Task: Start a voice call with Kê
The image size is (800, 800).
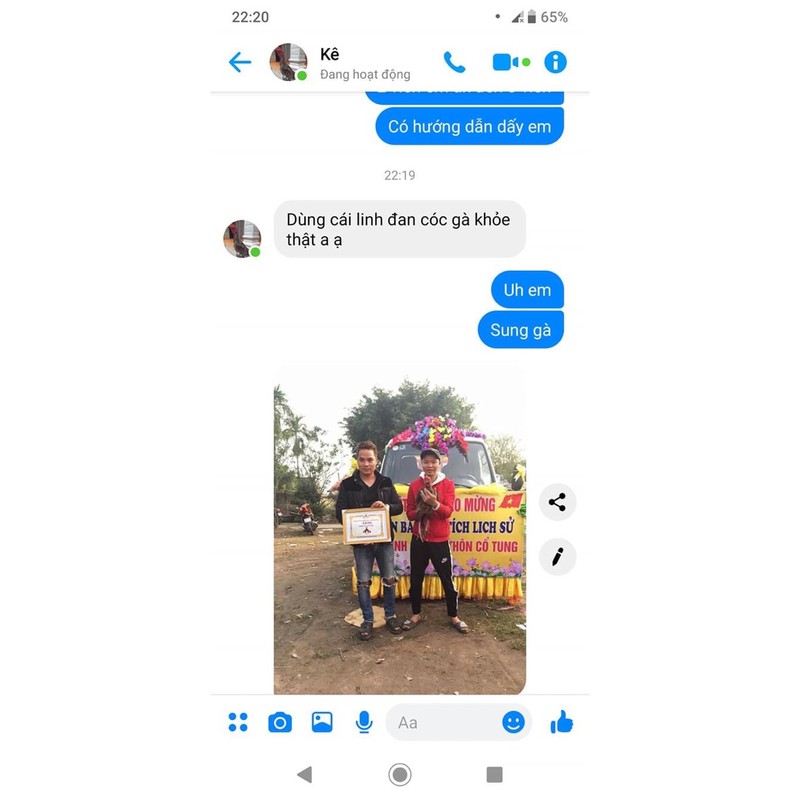Action: click(x=455, y=63)
